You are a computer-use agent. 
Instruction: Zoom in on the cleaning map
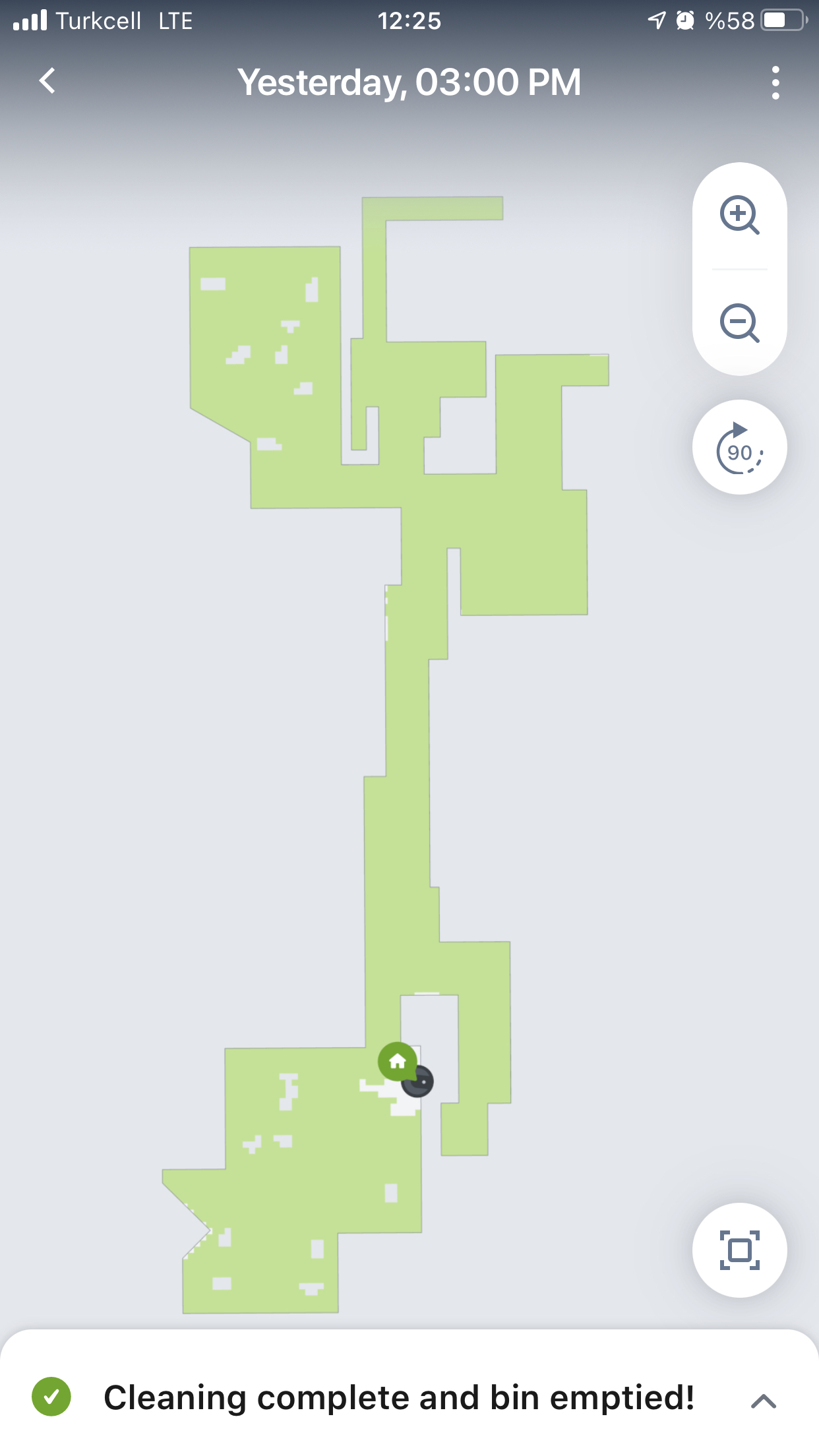click(739, 215)
